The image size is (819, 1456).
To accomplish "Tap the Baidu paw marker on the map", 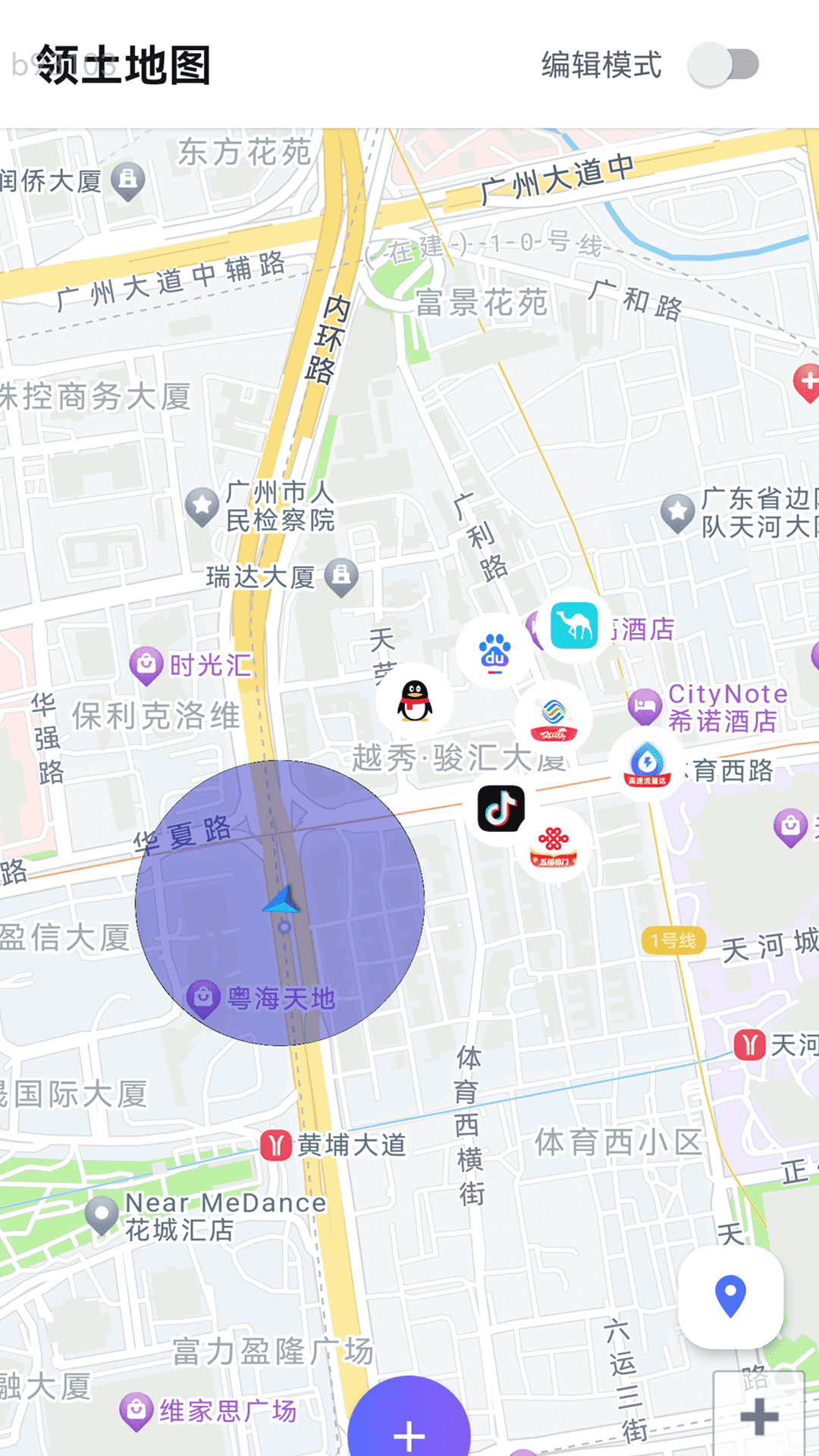I will 494,655.
